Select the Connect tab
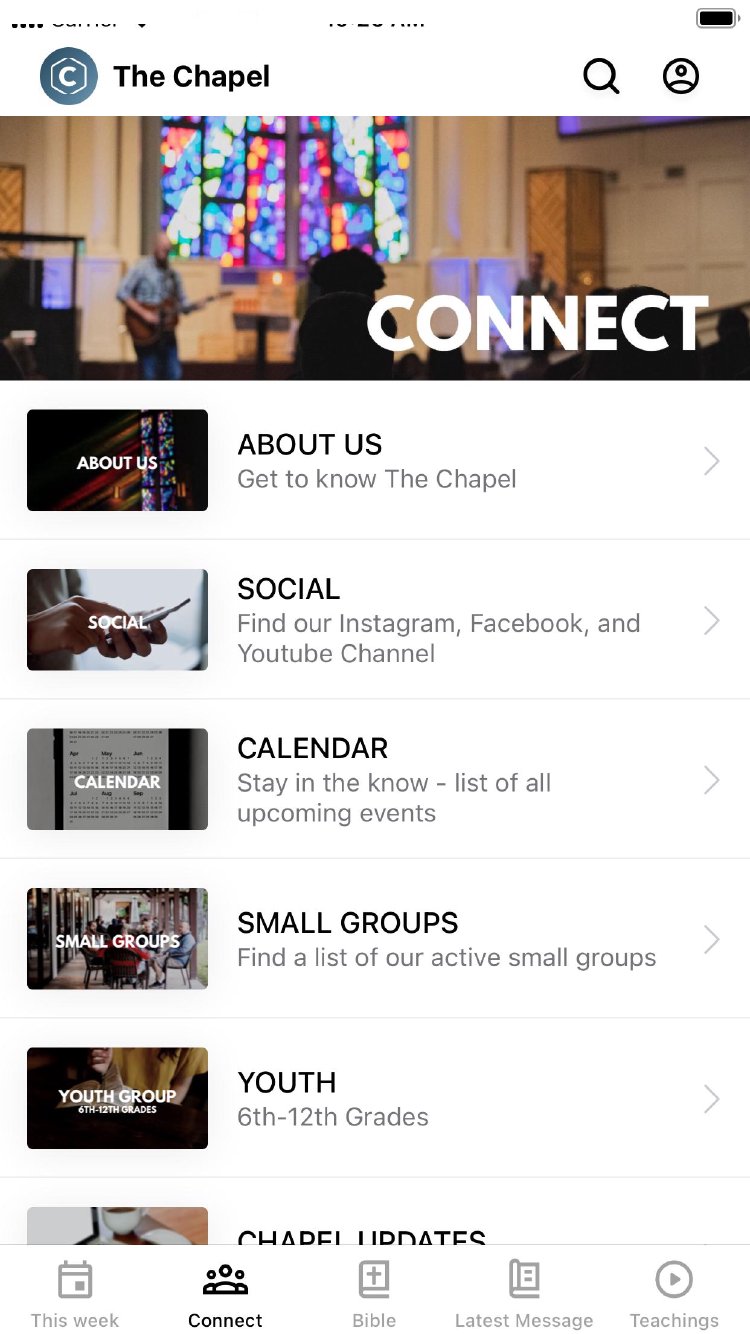 pos(225,1294)
